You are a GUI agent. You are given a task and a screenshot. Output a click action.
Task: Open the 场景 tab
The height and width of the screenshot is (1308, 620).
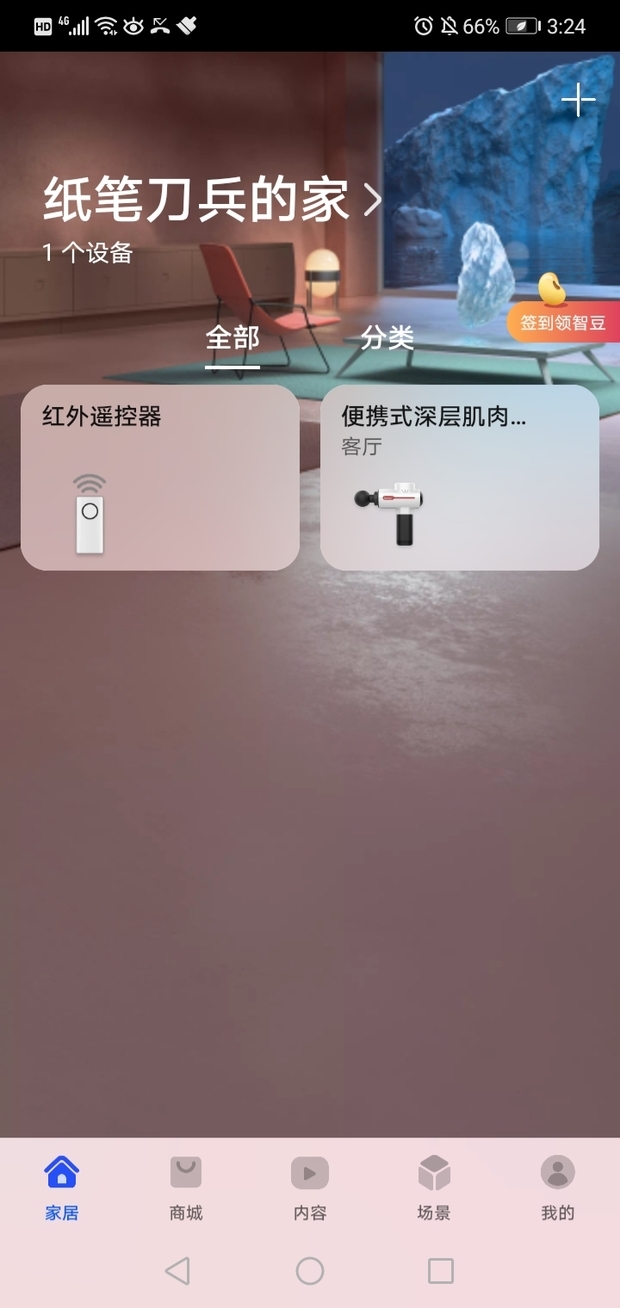[434, 1188]
